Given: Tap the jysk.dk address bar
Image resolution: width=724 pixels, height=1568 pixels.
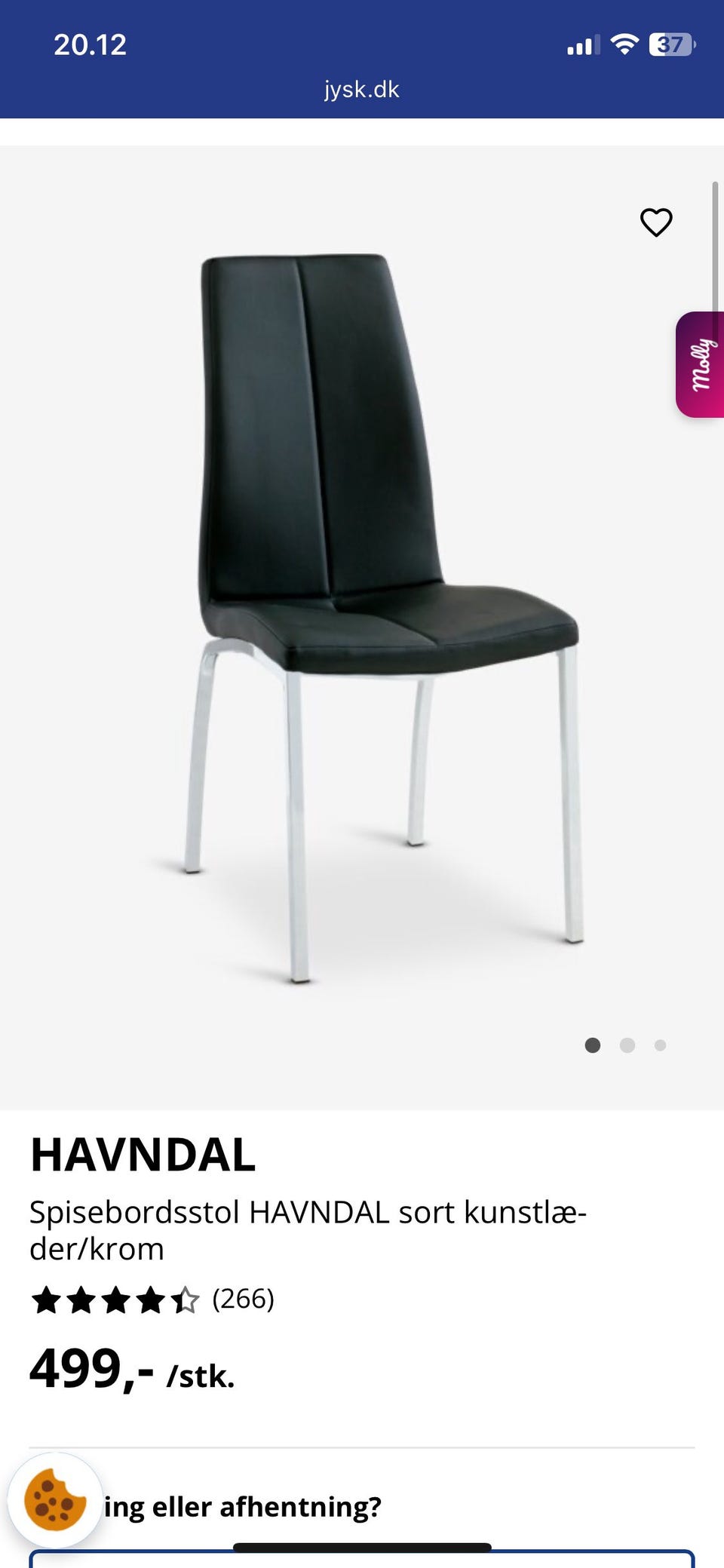Looking at the screenshot, I should click(x=362, y=90).
